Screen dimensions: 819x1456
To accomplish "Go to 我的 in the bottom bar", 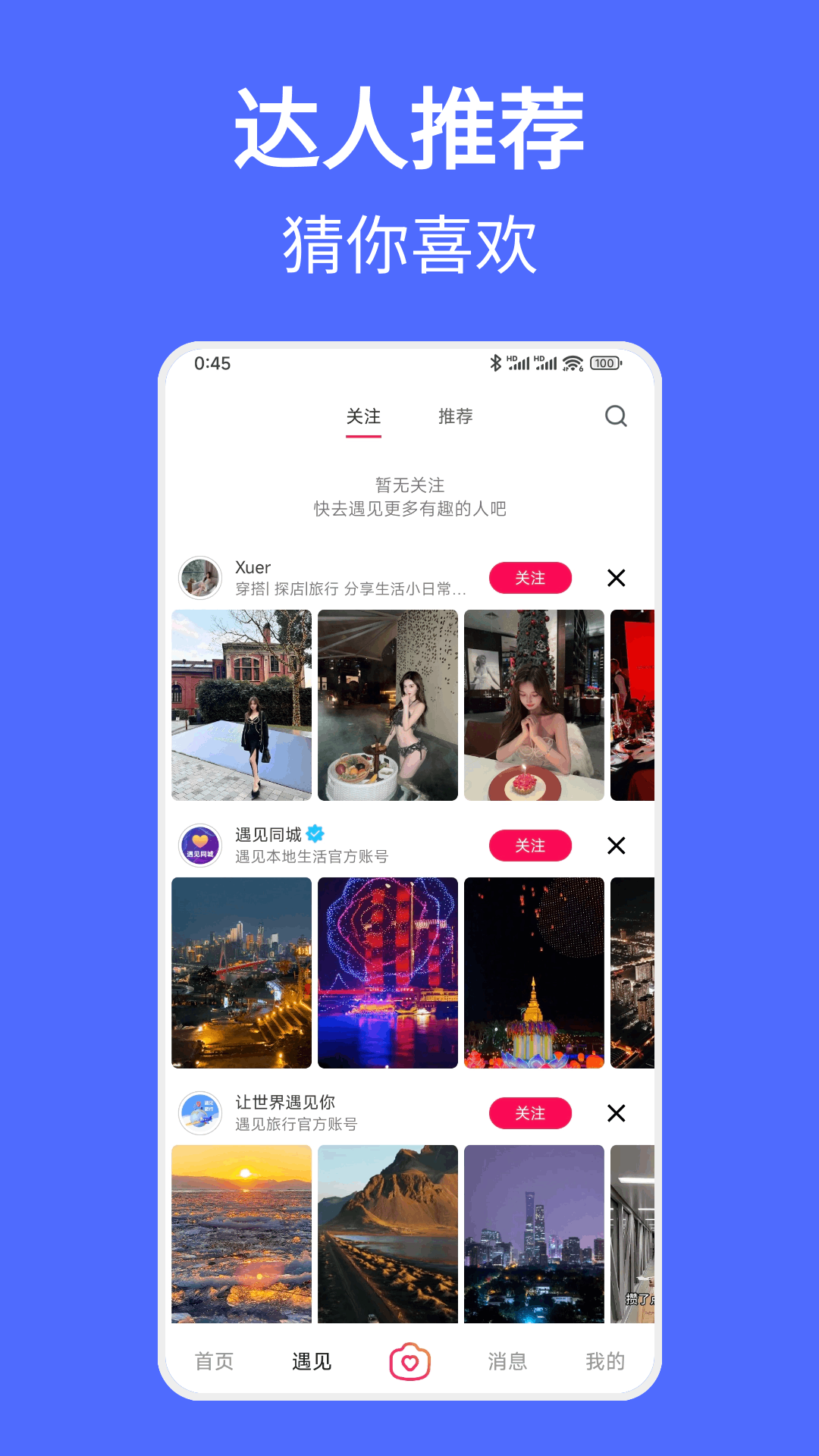I will (605, 1362).
